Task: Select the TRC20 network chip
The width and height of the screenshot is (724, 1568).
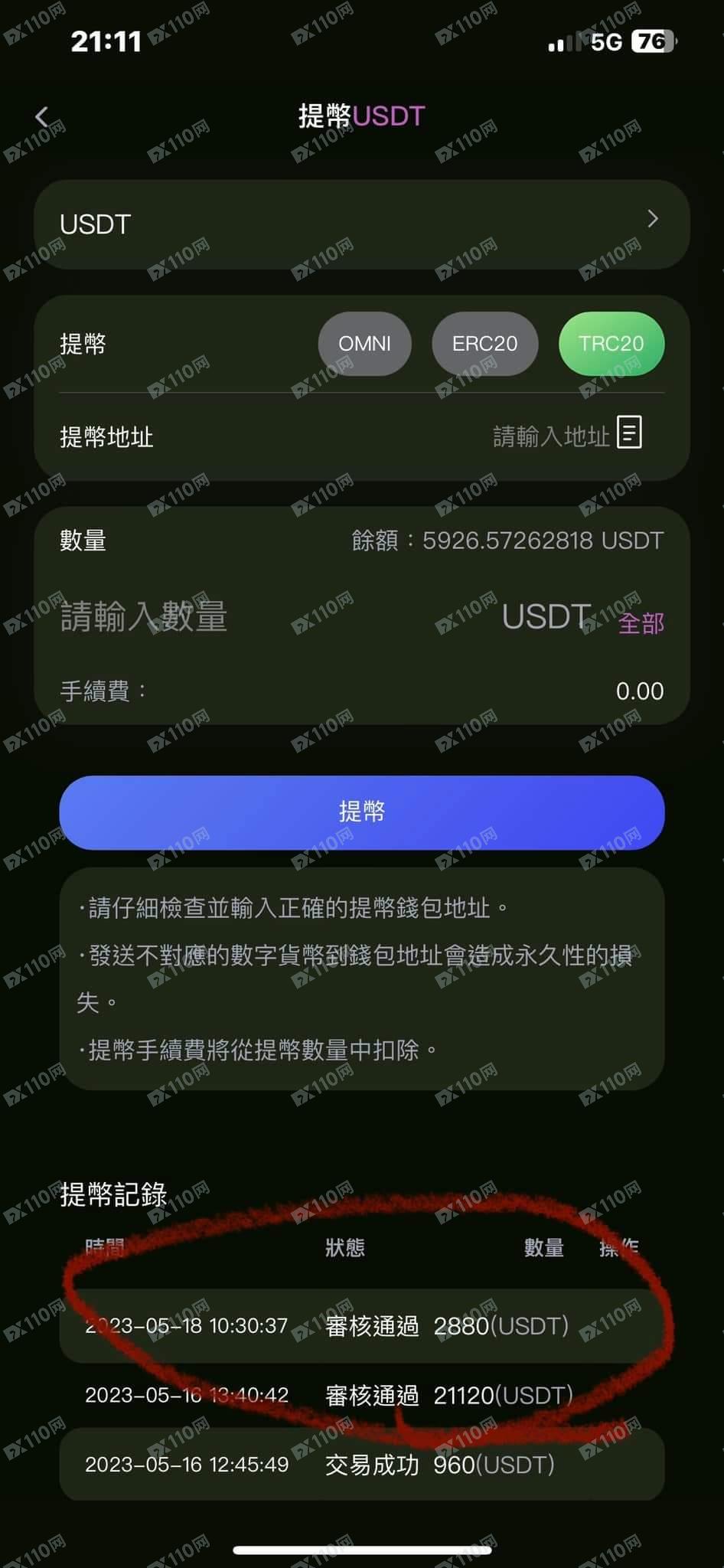Action: (x=611, y=344)
